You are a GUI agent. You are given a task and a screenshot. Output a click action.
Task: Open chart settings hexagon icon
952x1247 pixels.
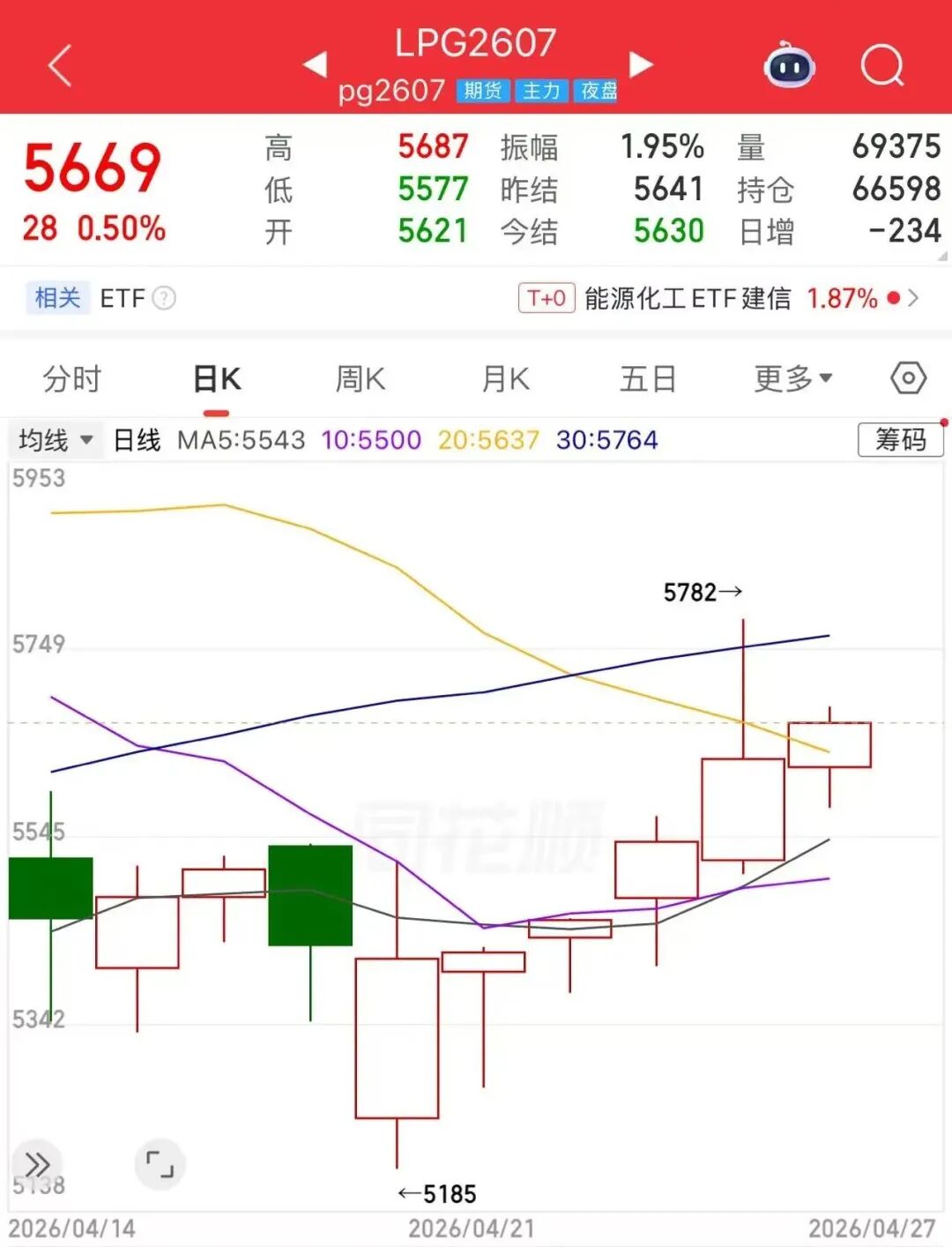tap(908, 378)
